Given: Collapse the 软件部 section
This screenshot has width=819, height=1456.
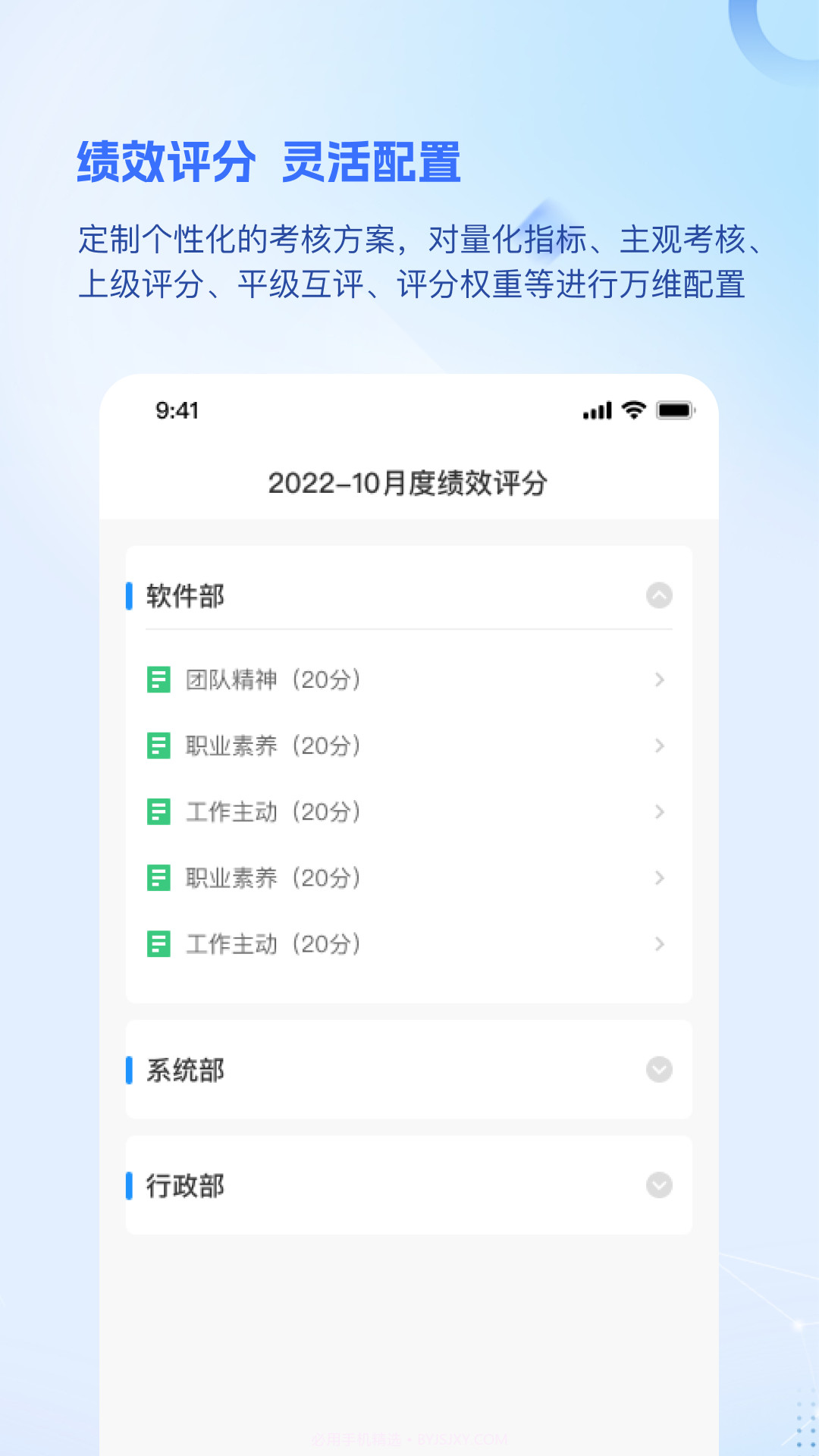Looking at the screenshot, I should tap(658, 596).
